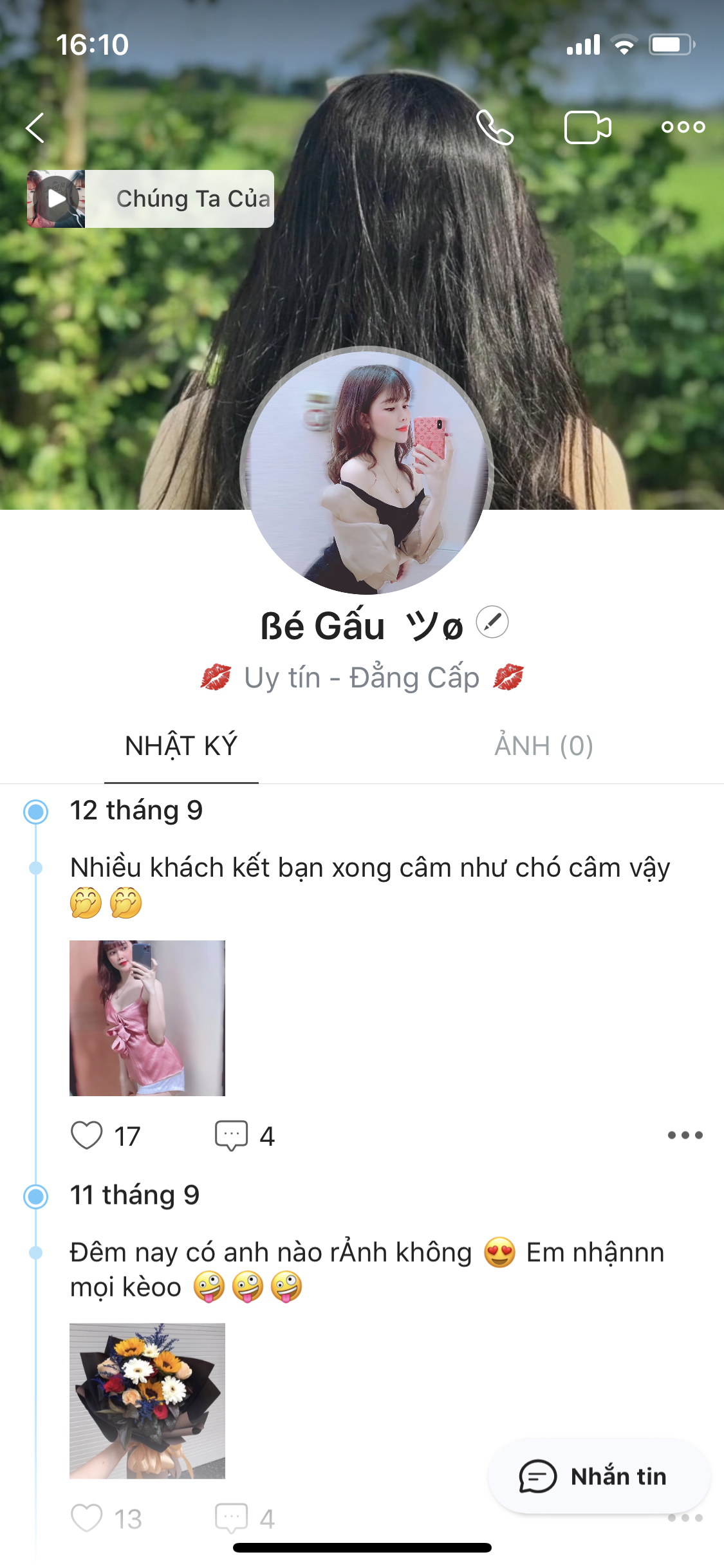
Task: Open the profile overflow menu
Action: [683, 127]
